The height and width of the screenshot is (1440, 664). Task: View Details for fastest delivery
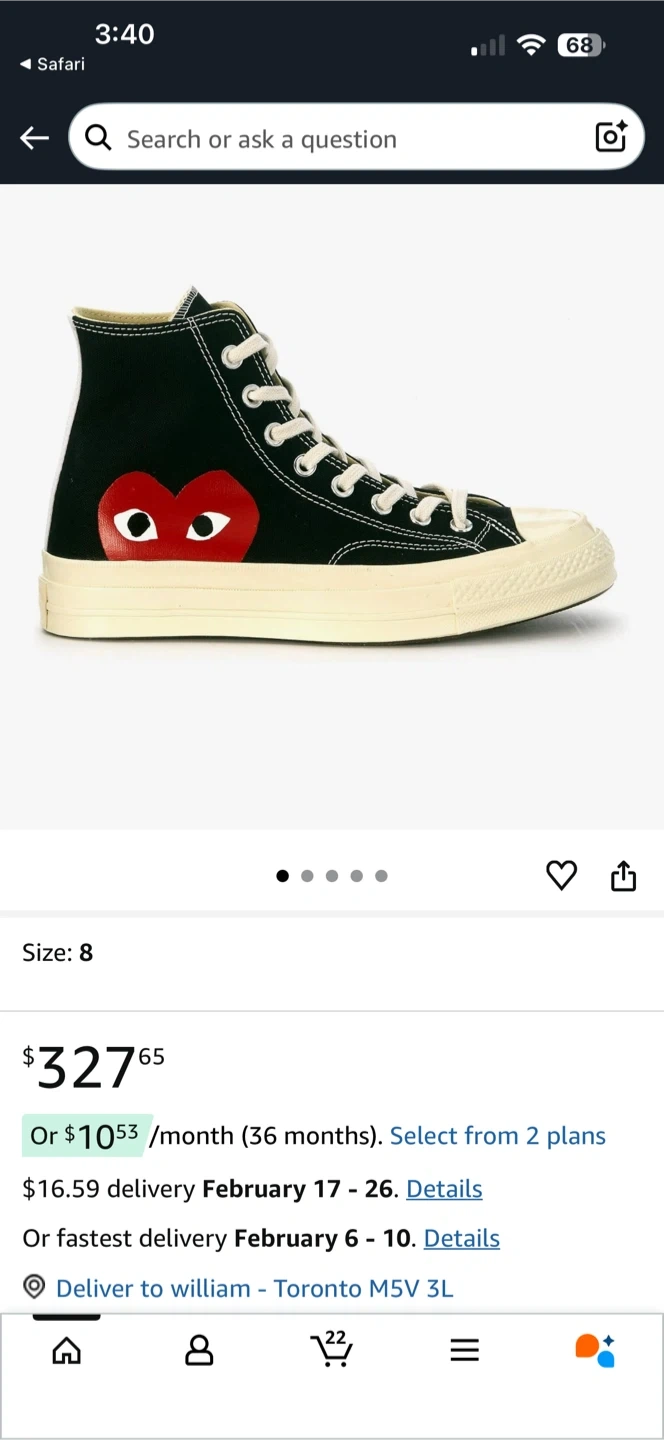(462, 1238)
